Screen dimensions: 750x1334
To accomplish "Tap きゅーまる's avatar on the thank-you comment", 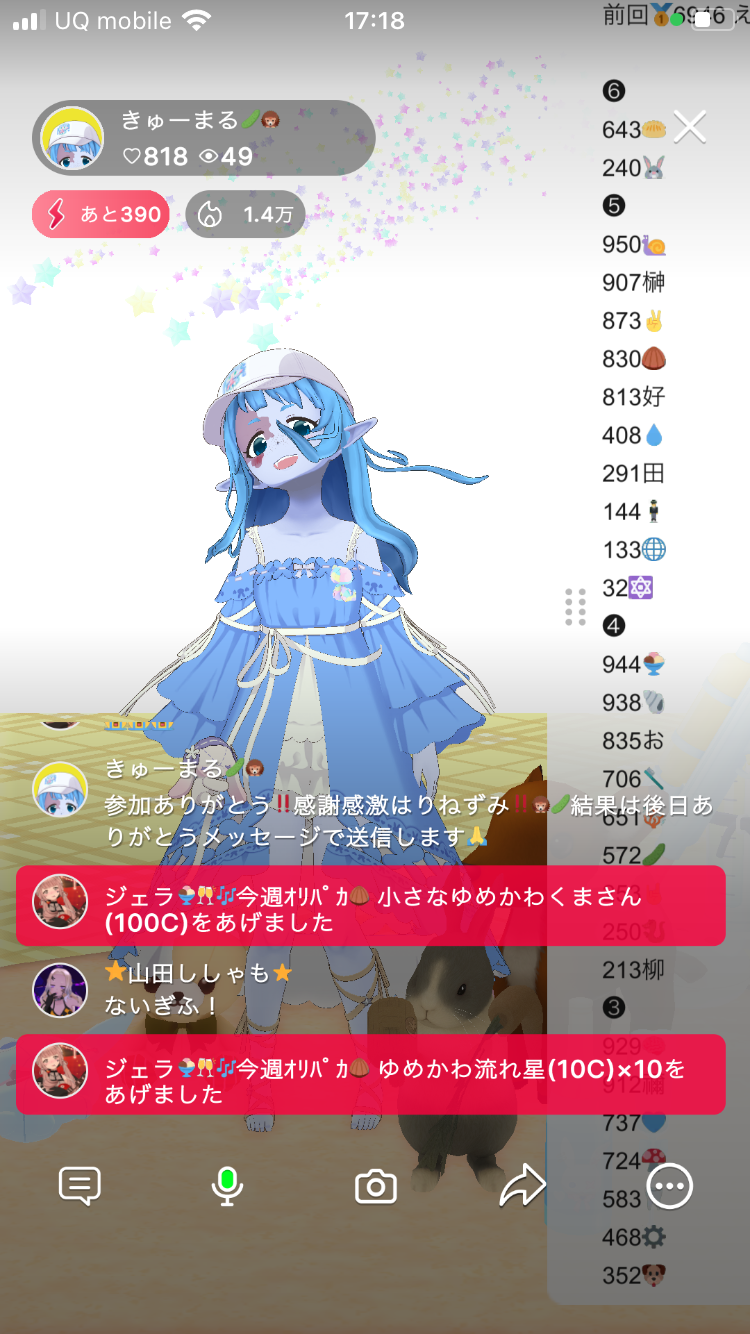I will coord(60,790).
